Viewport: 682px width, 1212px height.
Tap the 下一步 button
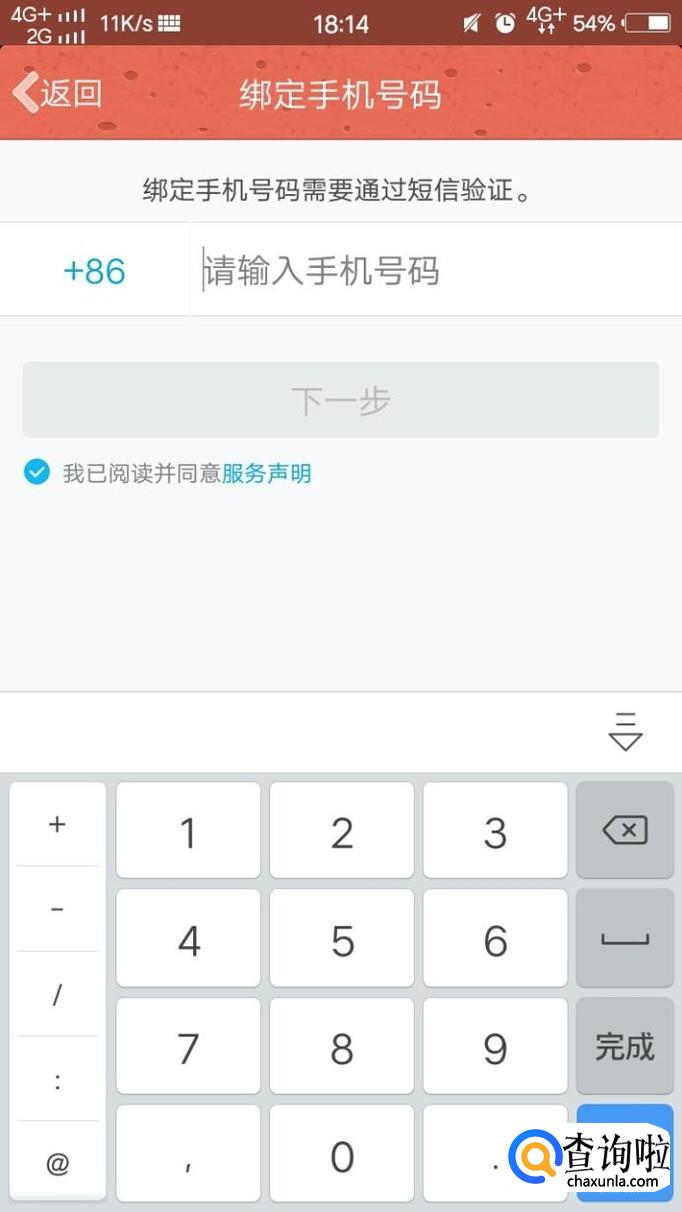pos(341,400)
